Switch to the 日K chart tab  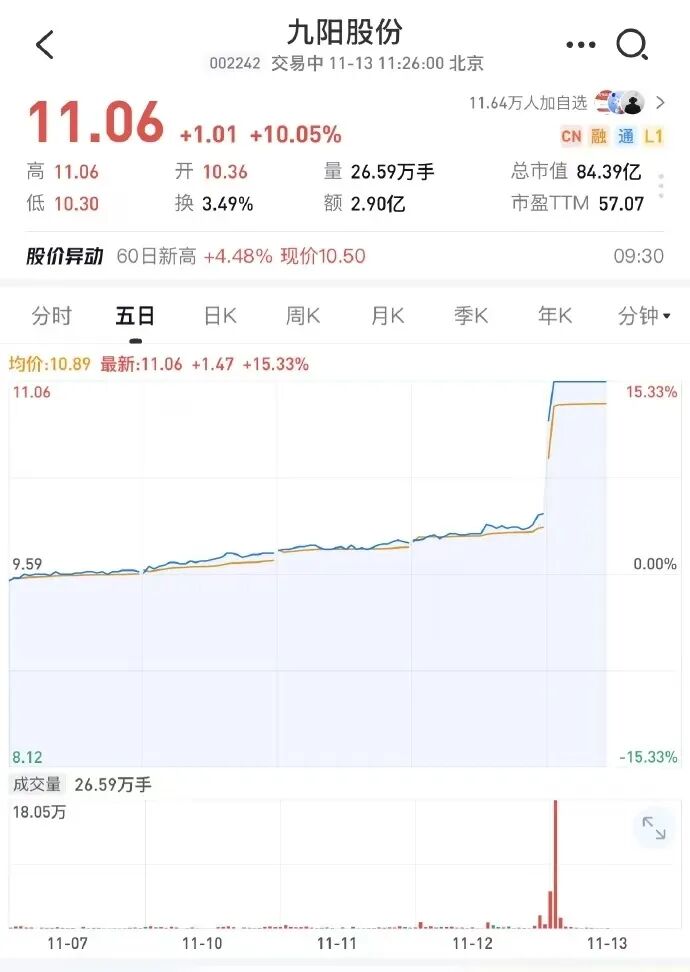pos(220,316)
